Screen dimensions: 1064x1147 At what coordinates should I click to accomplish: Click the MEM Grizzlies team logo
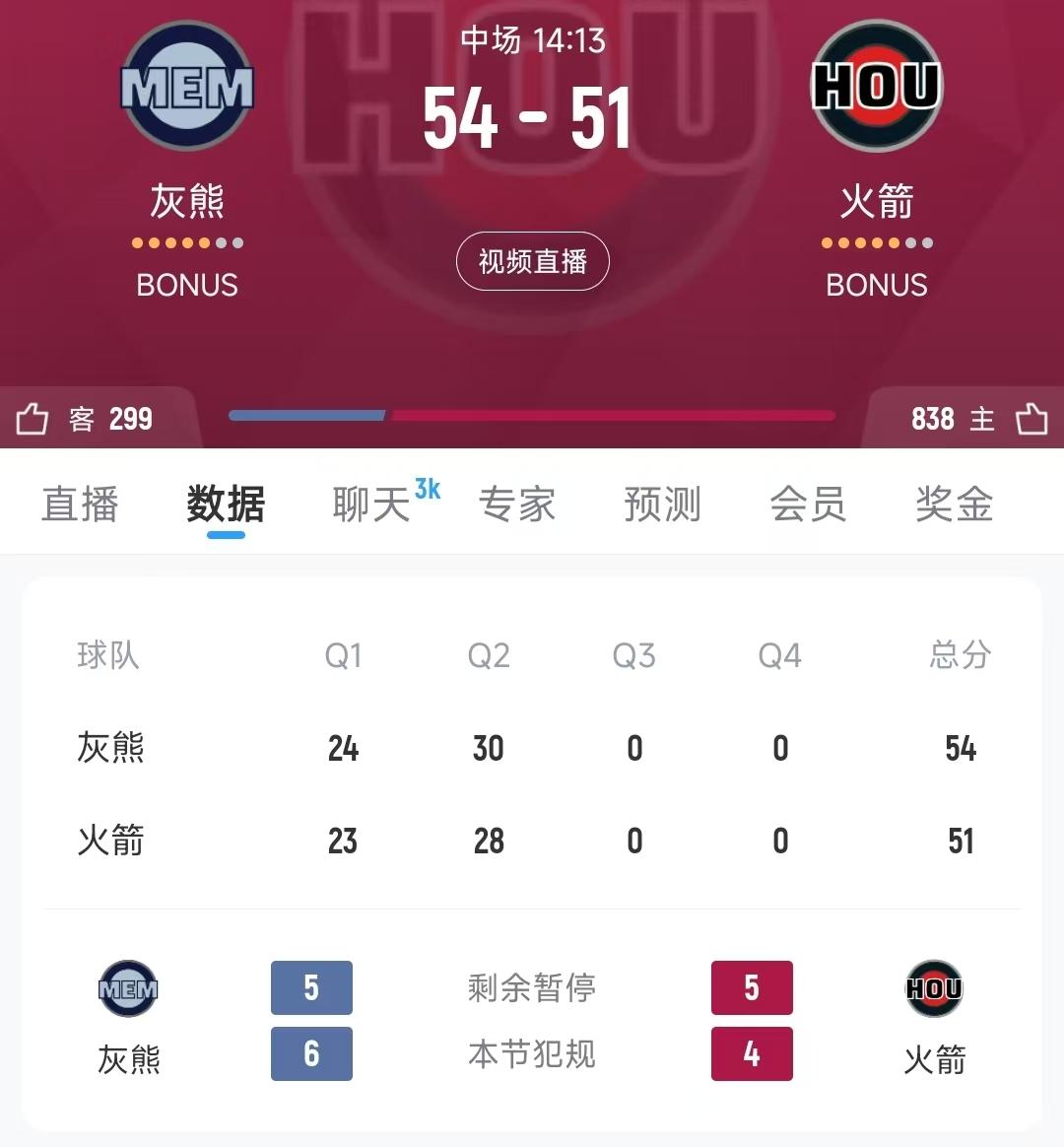click(x=187, y=86)
